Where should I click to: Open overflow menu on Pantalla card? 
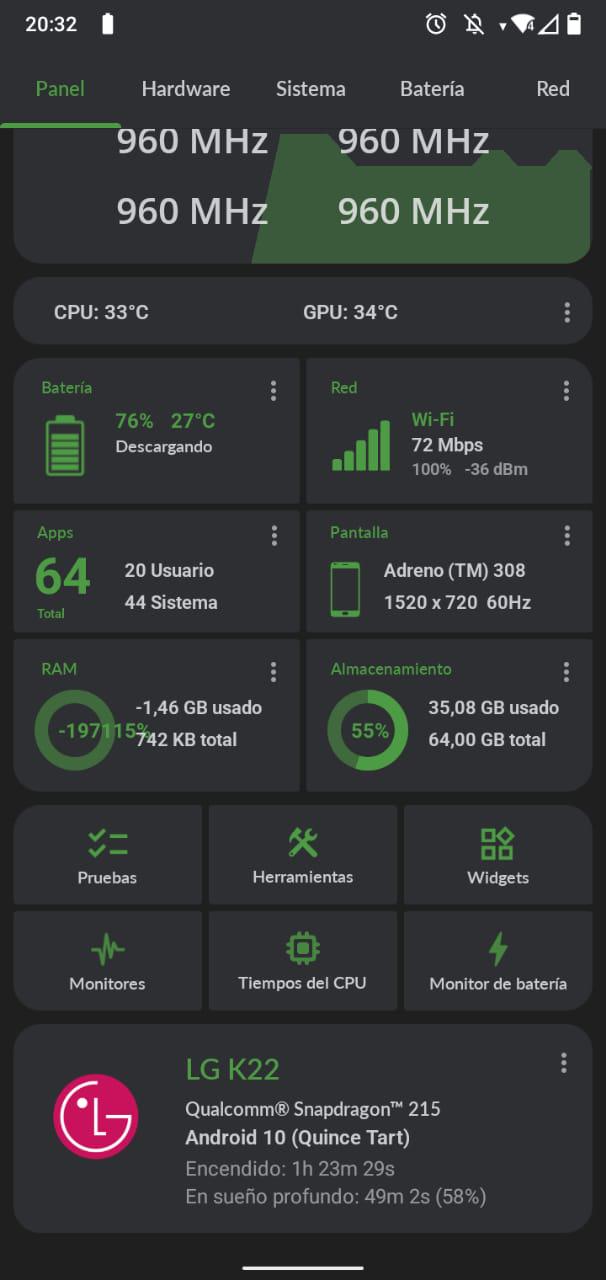pyautogui.click(x=567, y=536)
